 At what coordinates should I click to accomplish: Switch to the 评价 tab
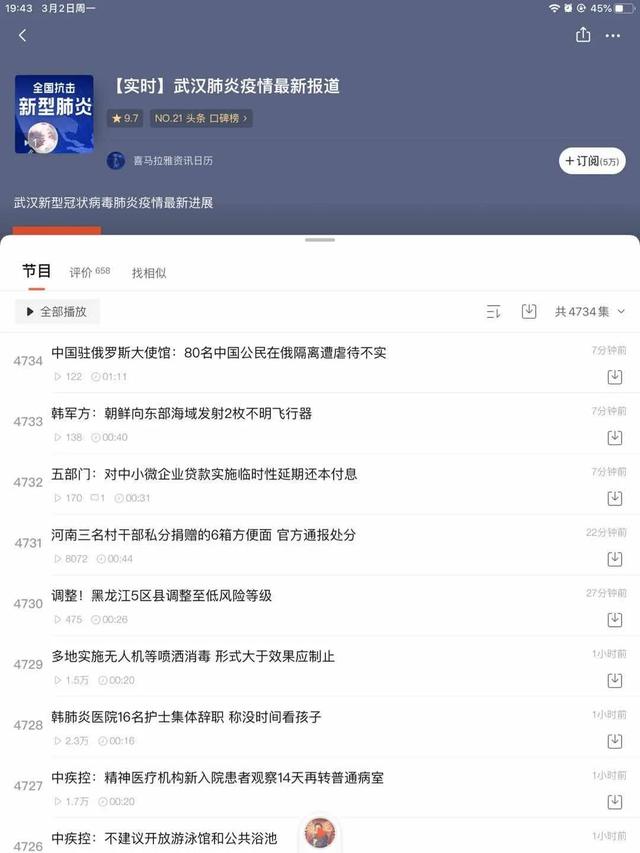89,272
